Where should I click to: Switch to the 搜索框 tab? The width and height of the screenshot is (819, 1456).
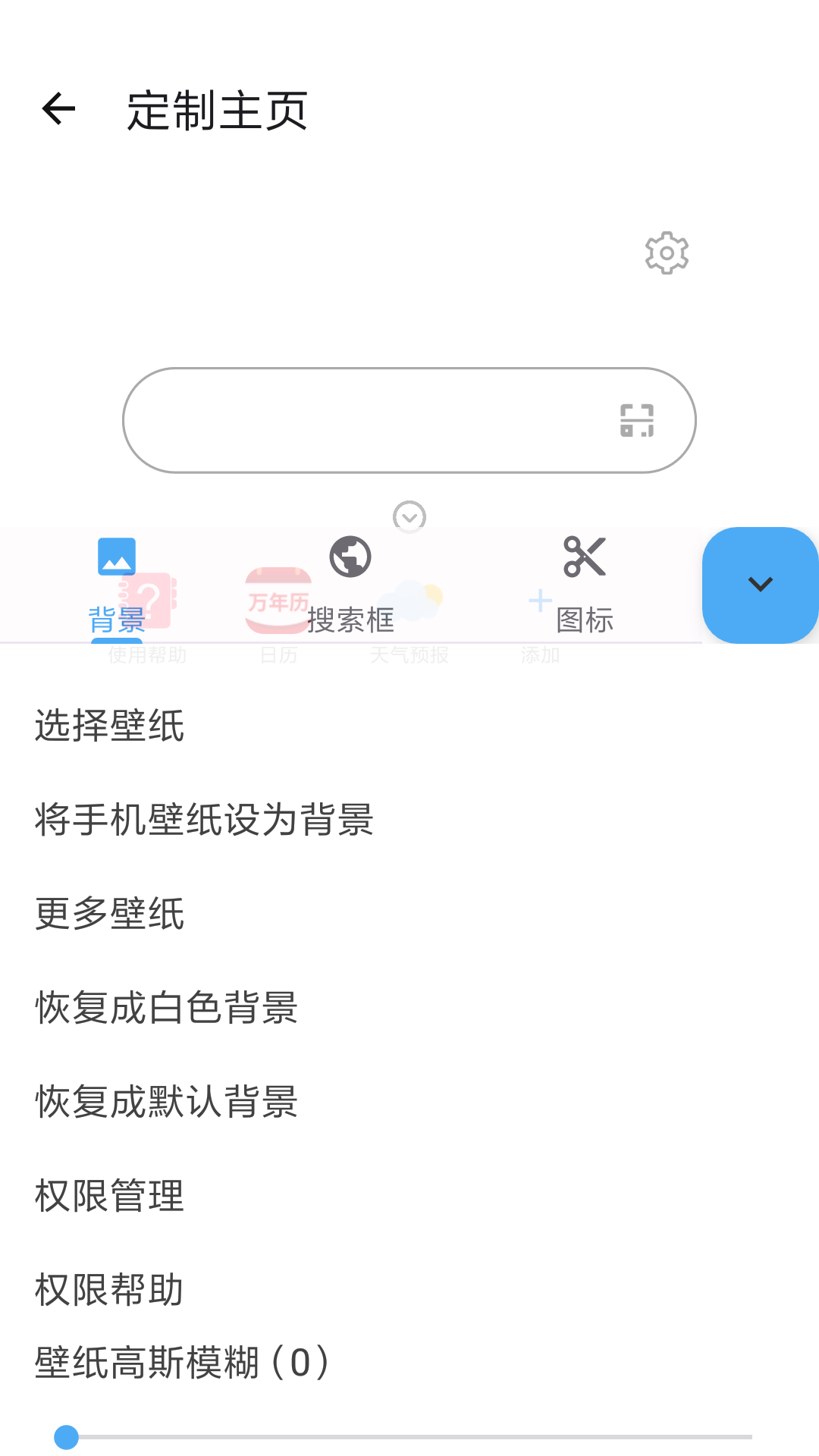(x=350, y=620)
